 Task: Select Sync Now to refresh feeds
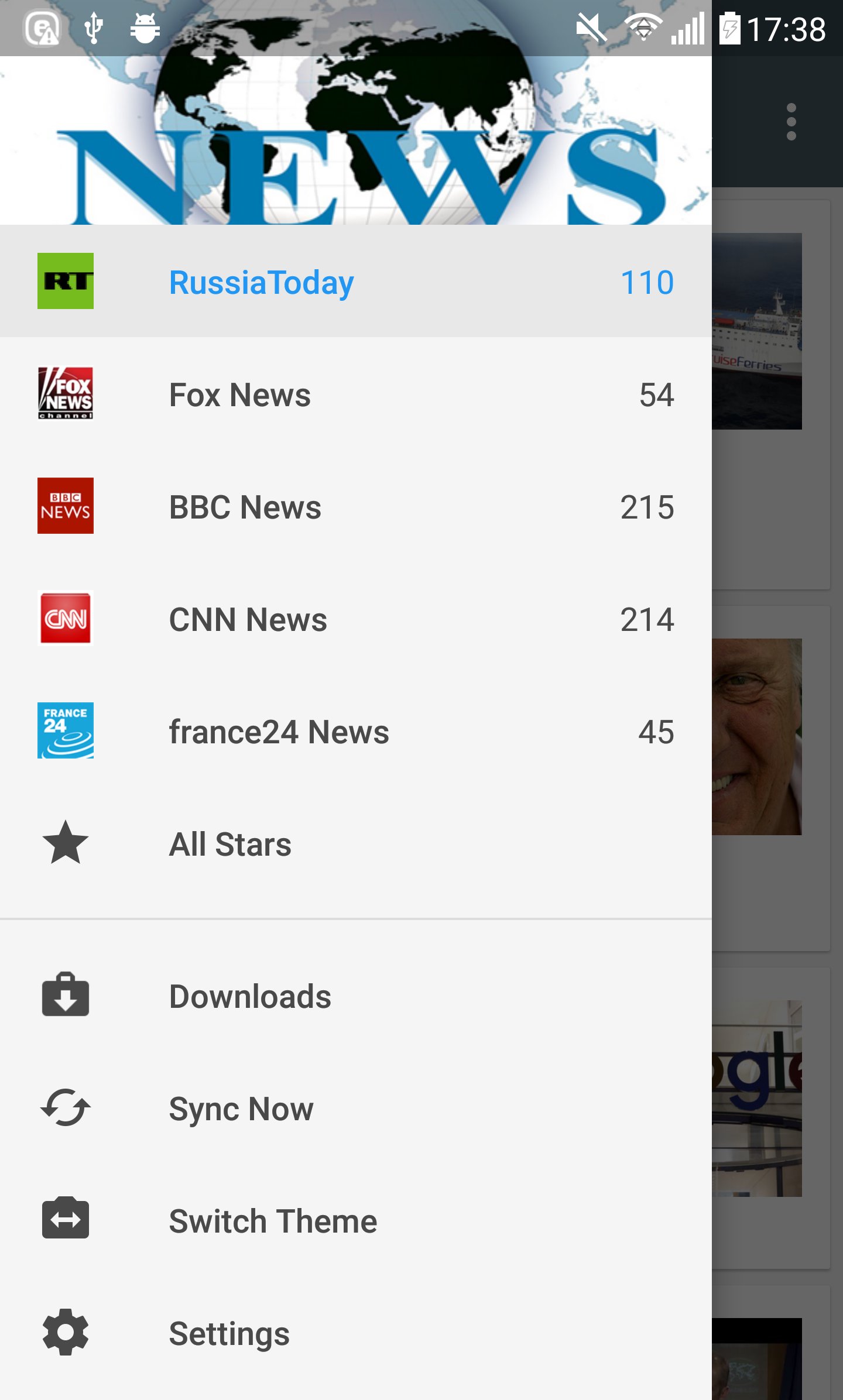click(241, 1108)
